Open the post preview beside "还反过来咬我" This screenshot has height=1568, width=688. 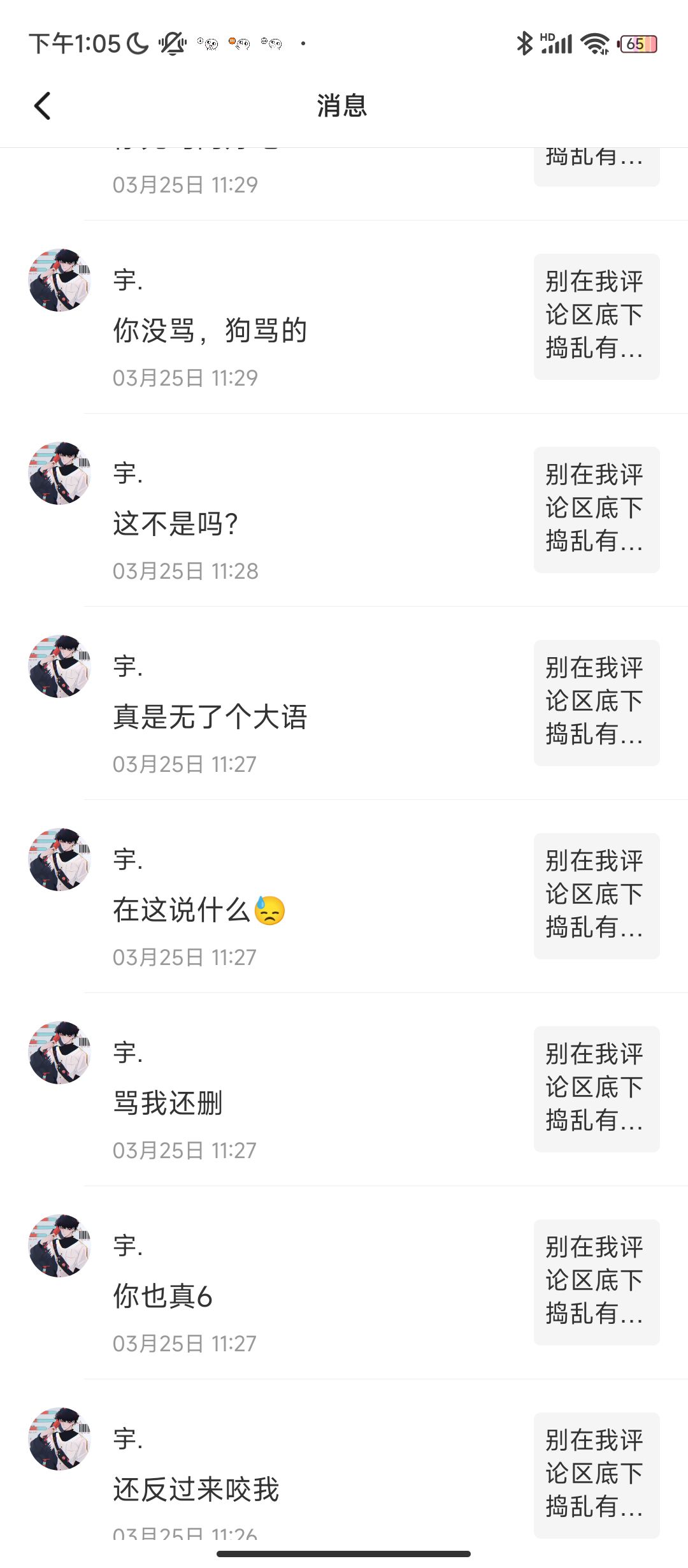coord(596,1475)
